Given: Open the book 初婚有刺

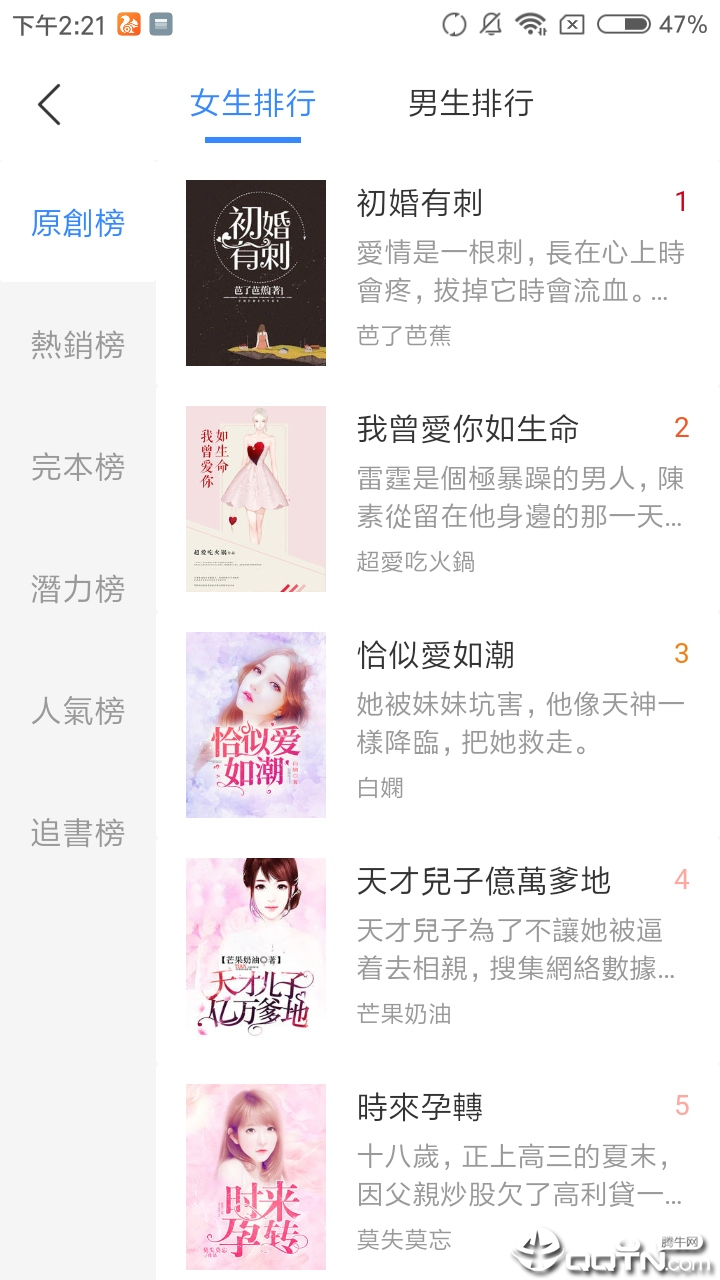Looking at the screenshot, I should point(420,203).
